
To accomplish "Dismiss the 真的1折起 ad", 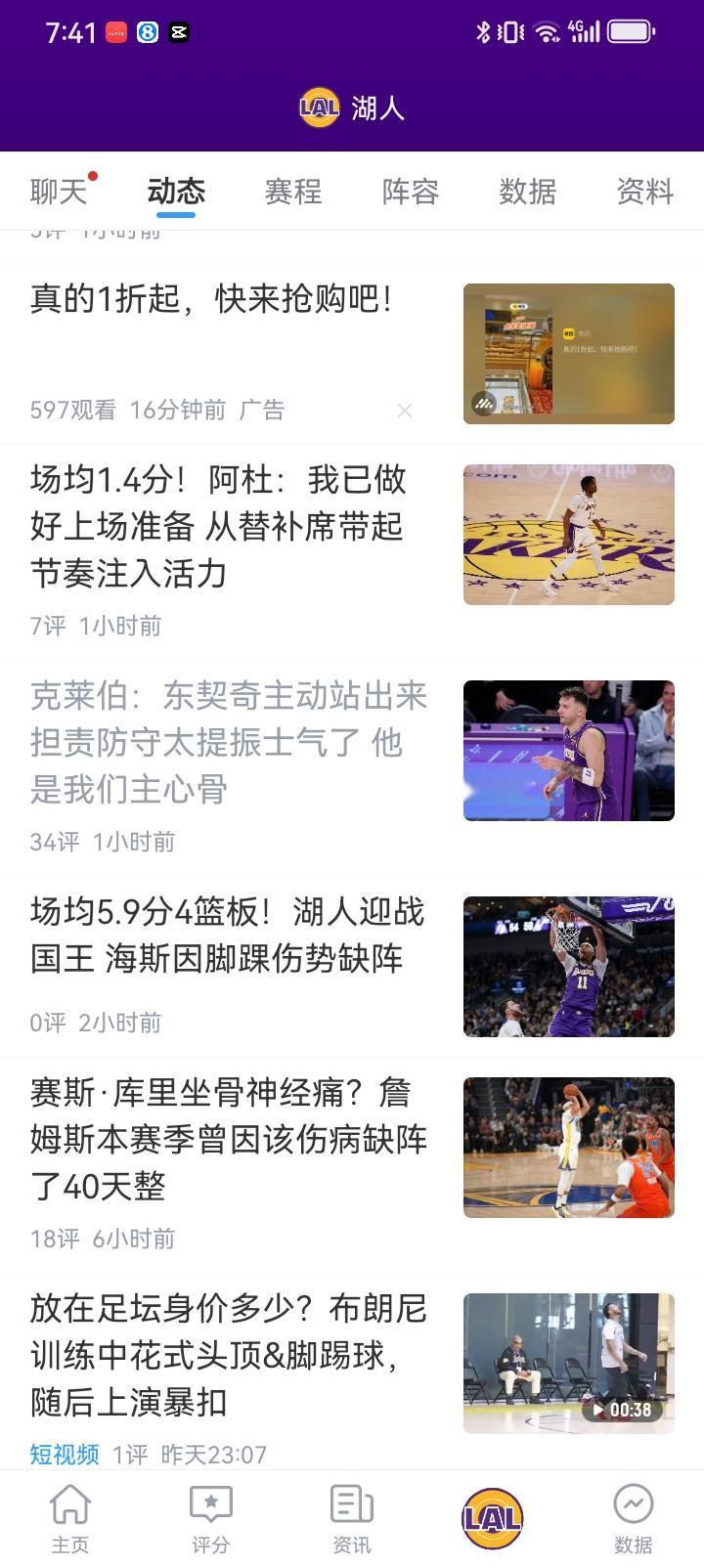I will pyautogui.click(x=405, y=411).
